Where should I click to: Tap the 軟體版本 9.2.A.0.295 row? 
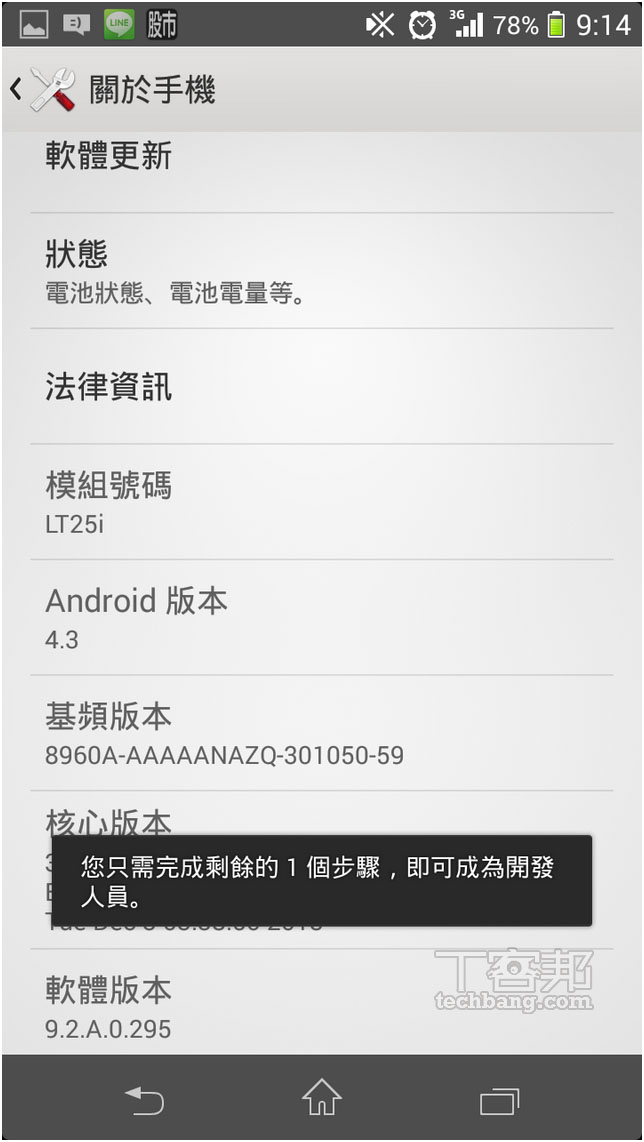point(321,1002)
